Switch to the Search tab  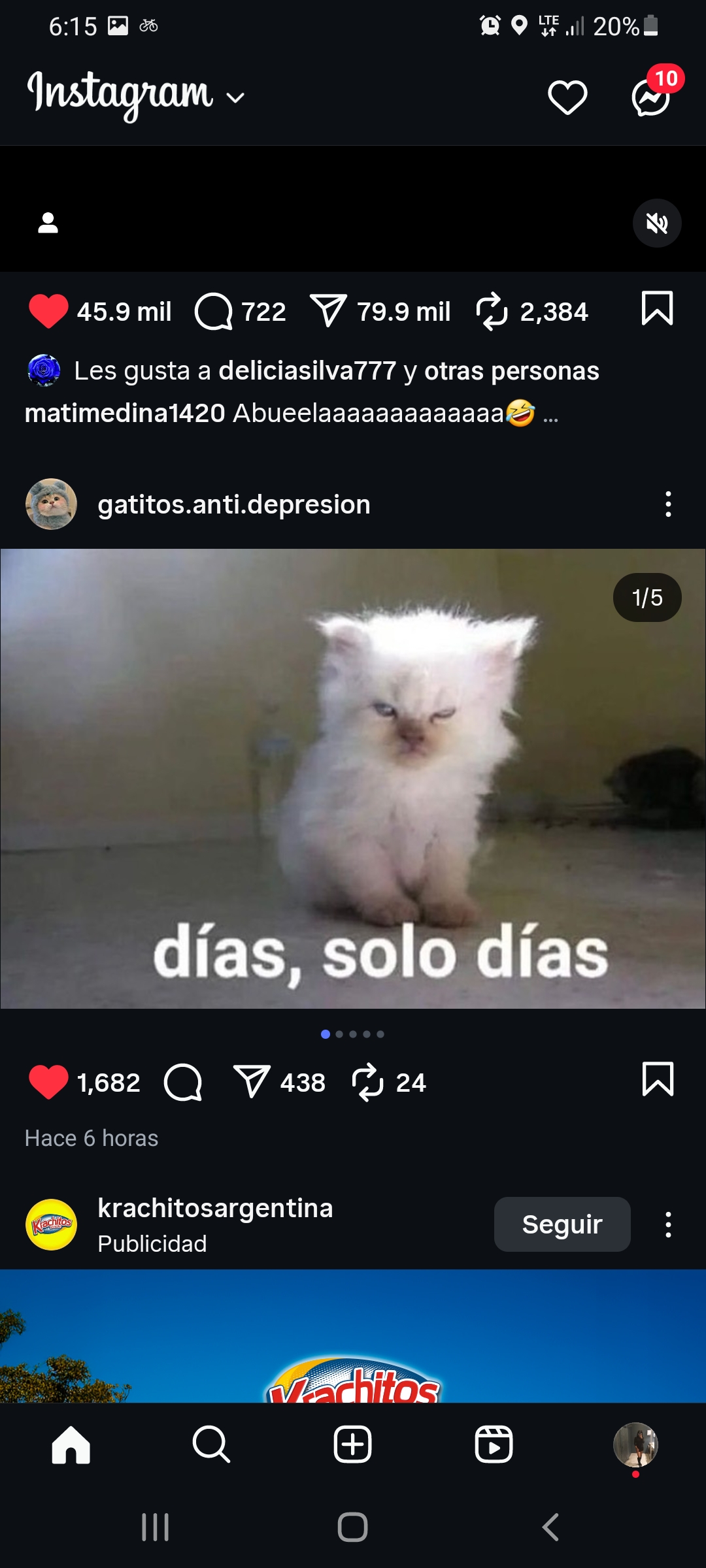point(211,1444)
